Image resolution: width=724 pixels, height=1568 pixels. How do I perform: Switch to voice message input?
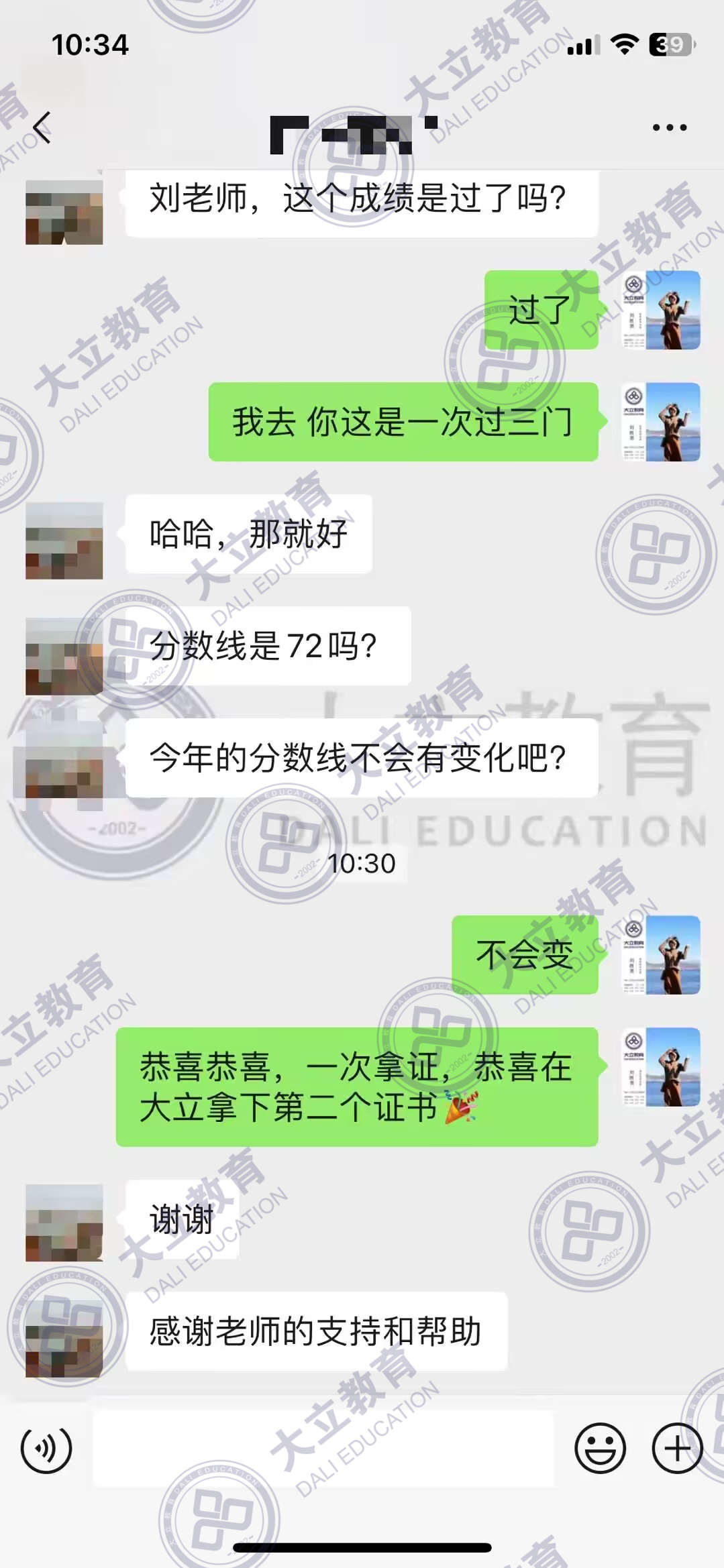(x=46, y=1449)
